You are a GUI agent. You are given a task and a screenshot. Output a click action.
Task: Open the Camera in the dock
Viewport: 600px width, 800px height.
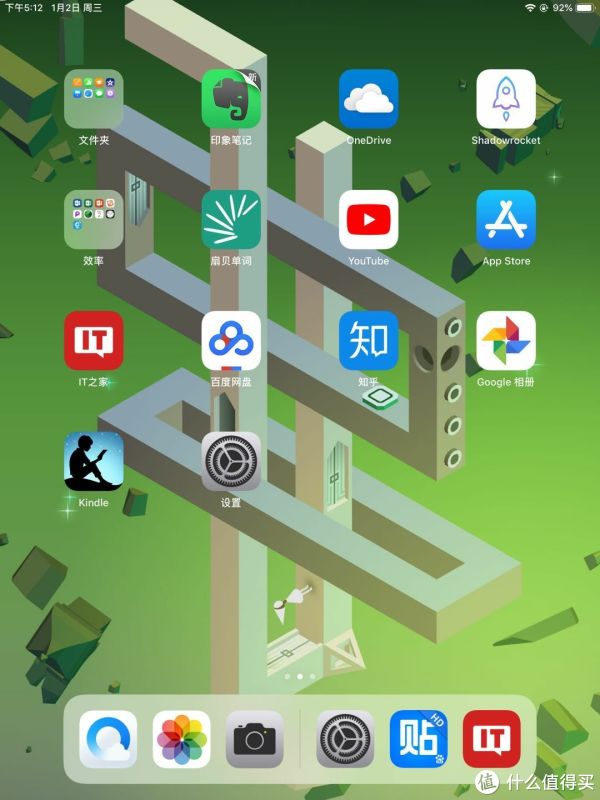click(254, 739)
